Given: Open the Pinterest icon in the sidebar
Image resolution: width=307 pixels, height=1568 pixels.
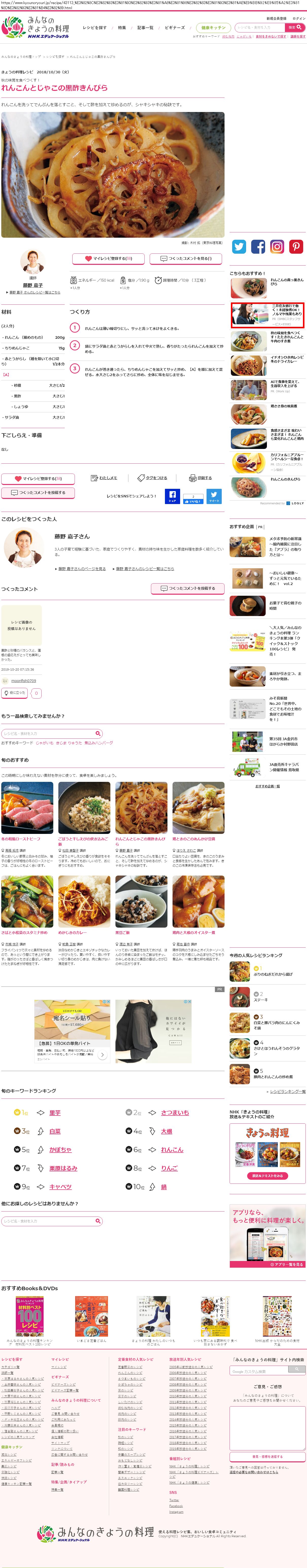Looking at the screenshot, I should pyautogui.click(x=296, y=247).
